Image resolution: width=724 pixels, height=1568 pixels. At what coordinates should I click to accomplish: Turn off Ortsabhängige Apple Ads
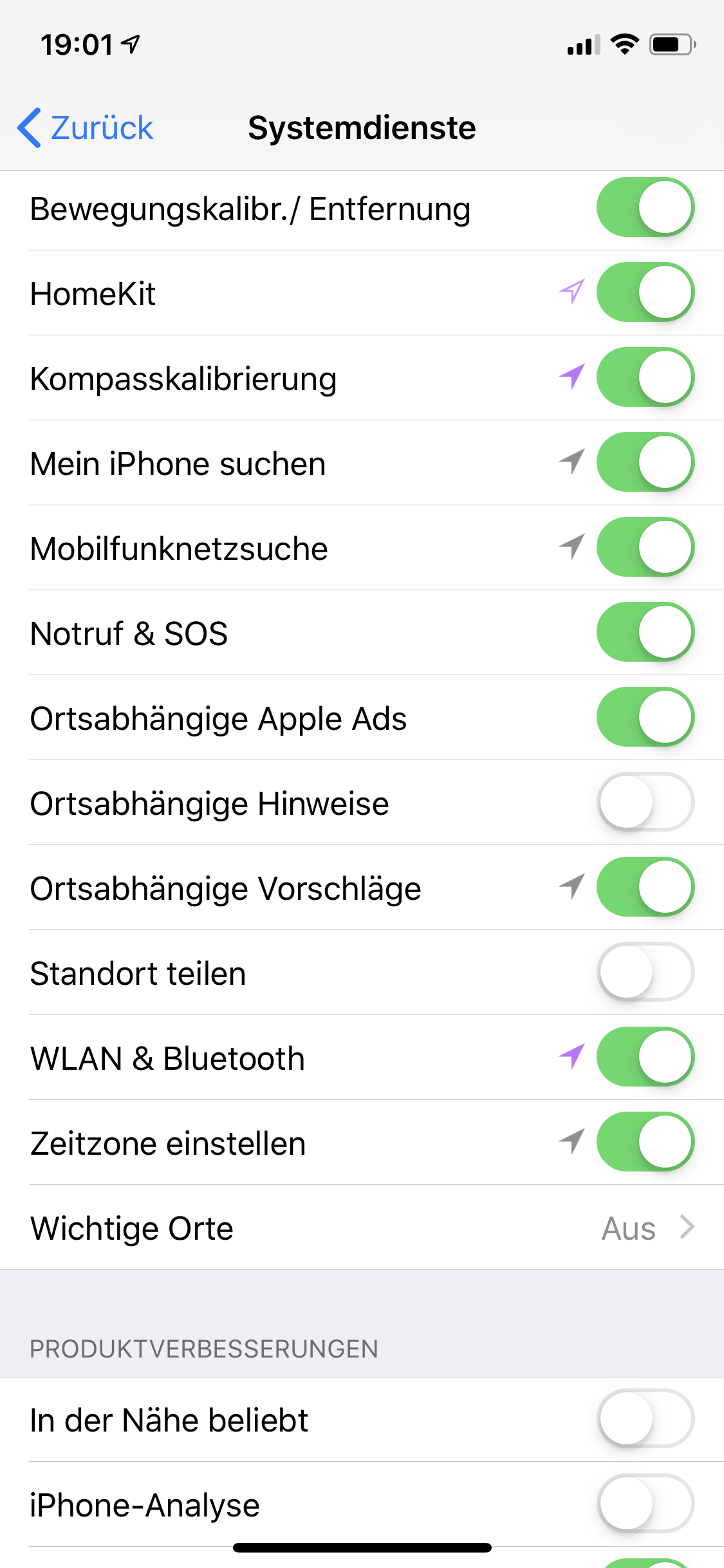645,717
